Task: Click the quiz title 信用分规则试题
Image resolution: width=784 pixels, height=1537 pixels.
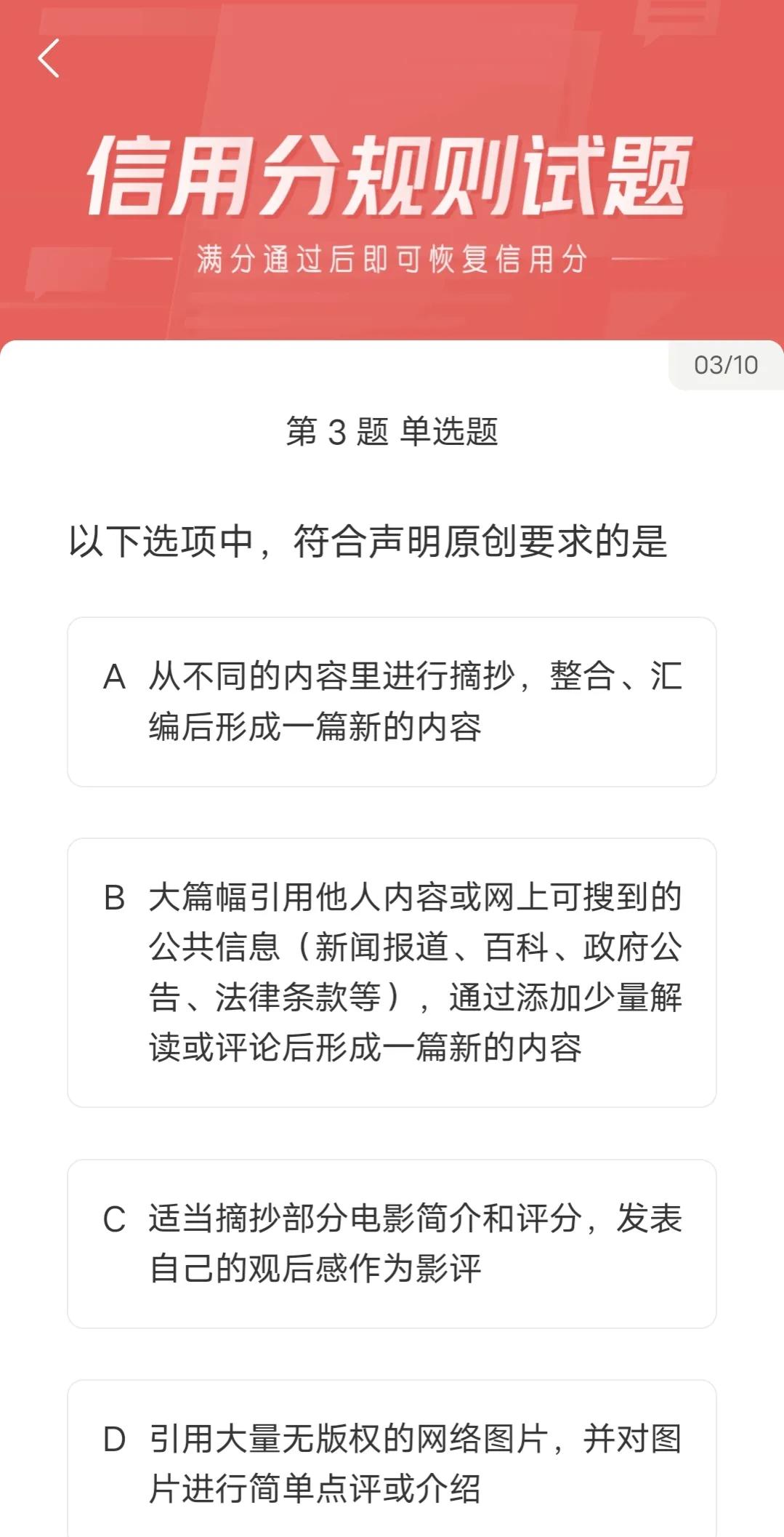Action: tap(392, 176)
